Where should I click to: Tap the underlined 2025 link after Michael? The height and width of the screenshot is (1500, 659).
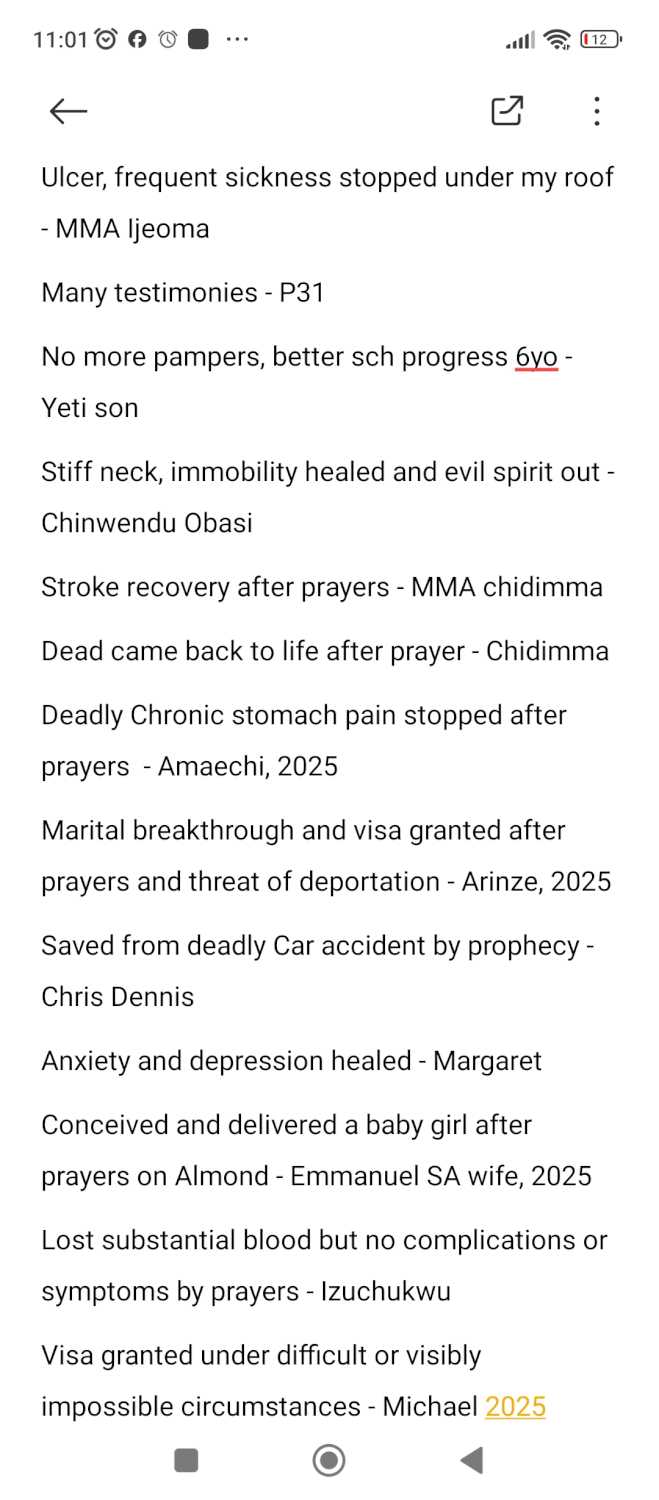coord(515,1406)
